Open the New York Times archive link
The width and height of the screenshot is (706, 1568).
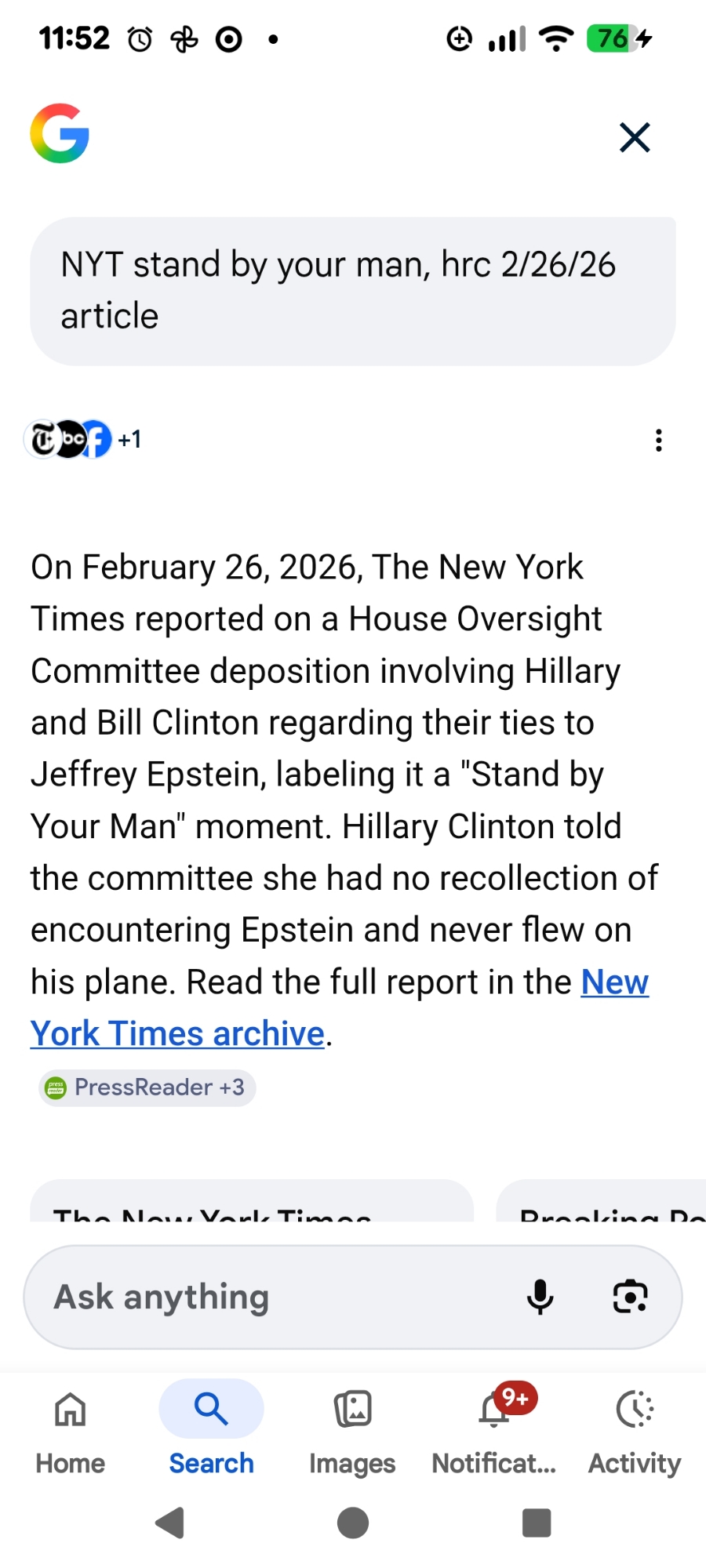click(x=177, y=1033)
